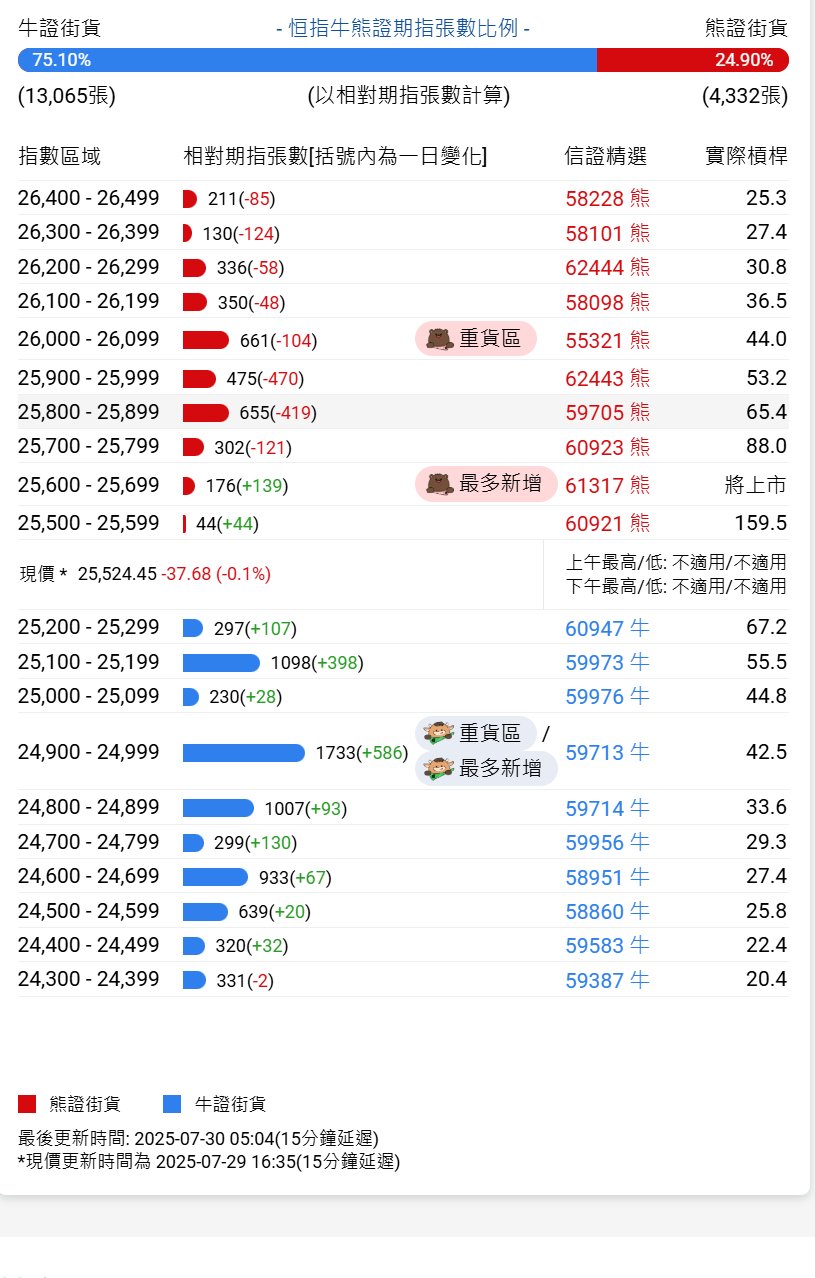Select bull certificate 59714

607,808
